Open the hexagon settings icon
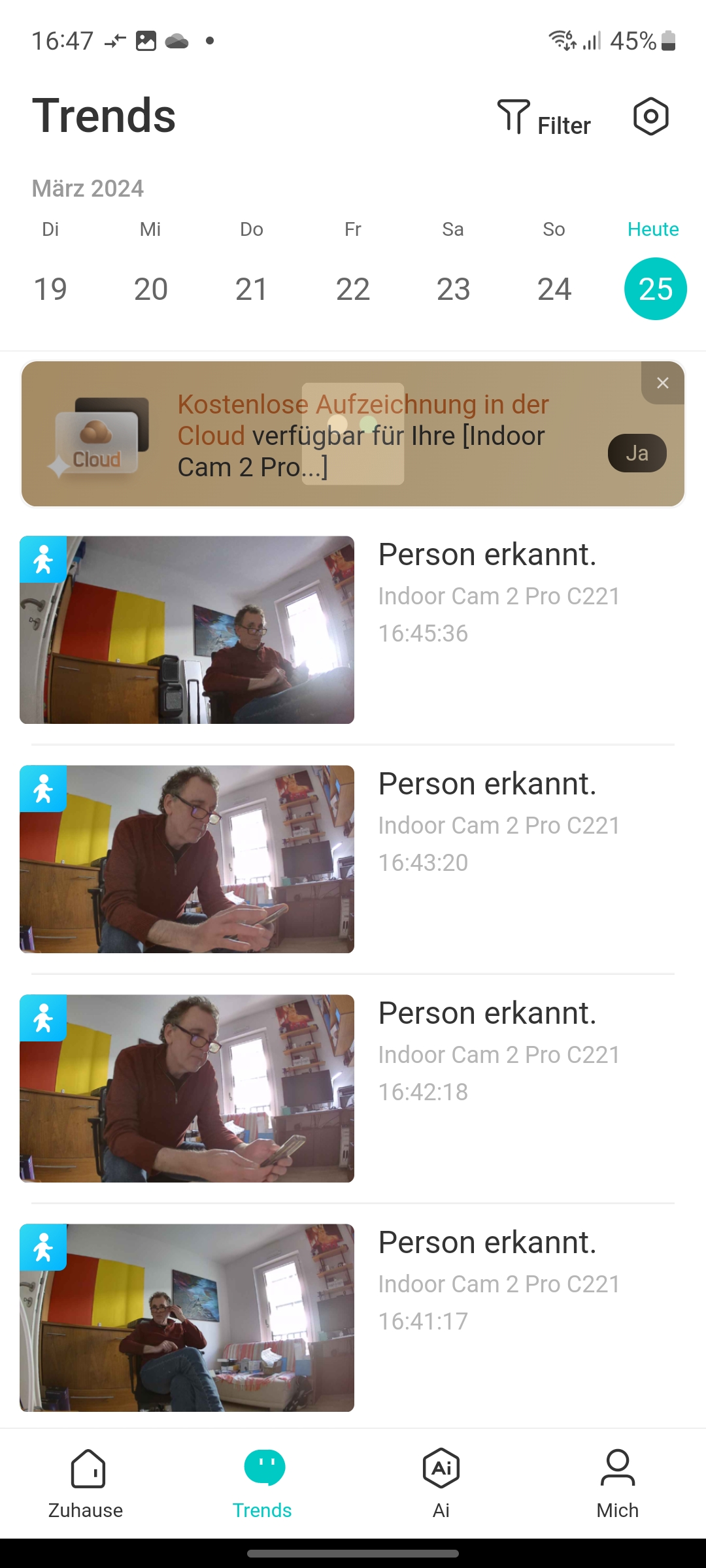The width and height of the screenshot is (706, 1568). (650, 118)
